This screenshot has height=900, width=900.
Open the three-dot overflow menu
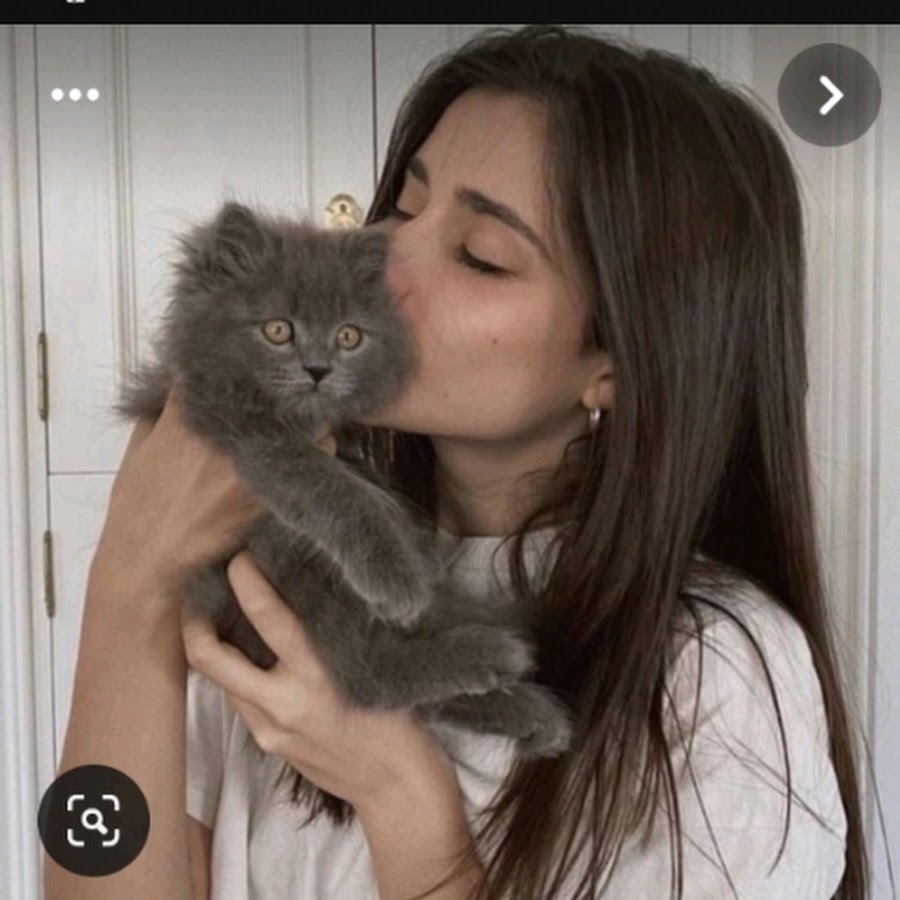coord(75,95)
